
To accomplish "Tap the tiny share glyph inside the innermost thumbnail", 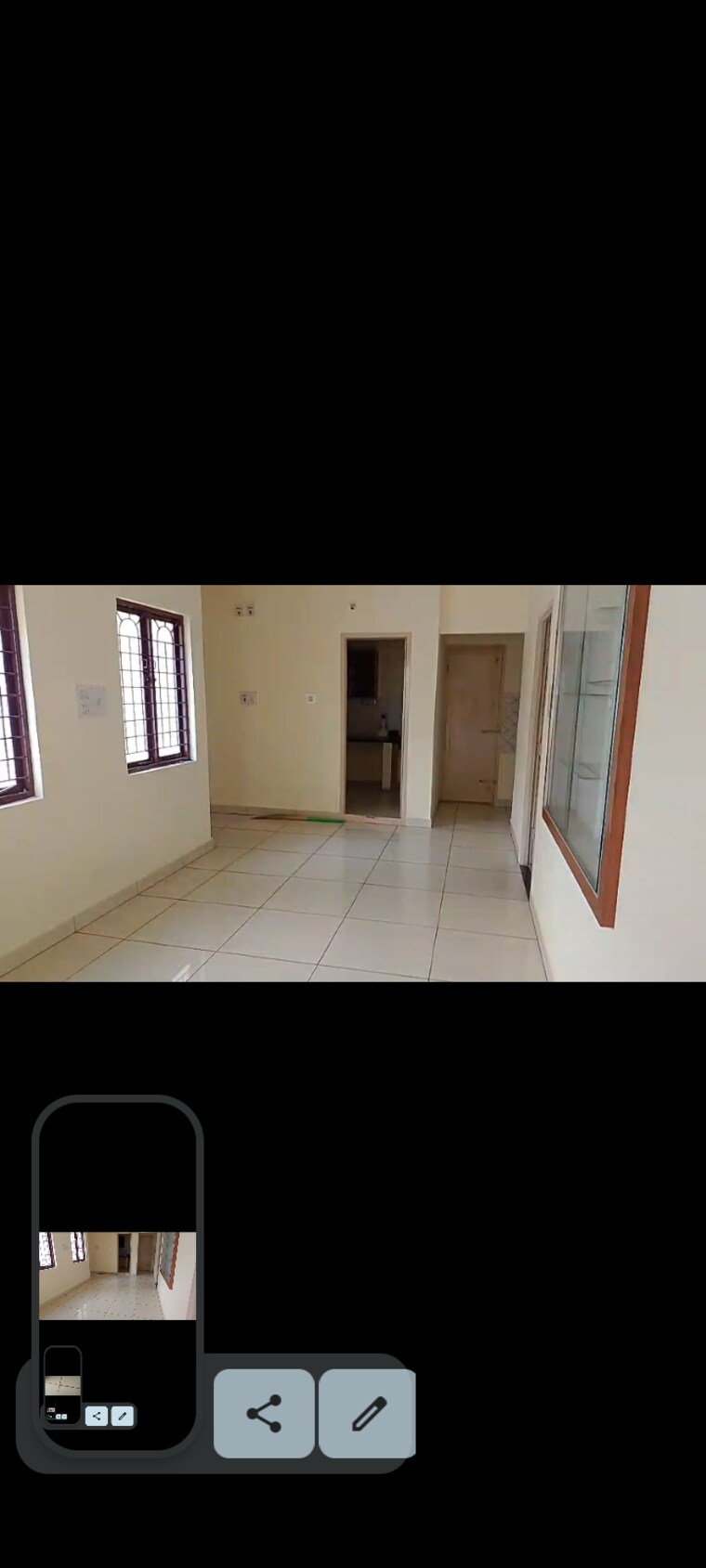I will tap(58, 1416).
